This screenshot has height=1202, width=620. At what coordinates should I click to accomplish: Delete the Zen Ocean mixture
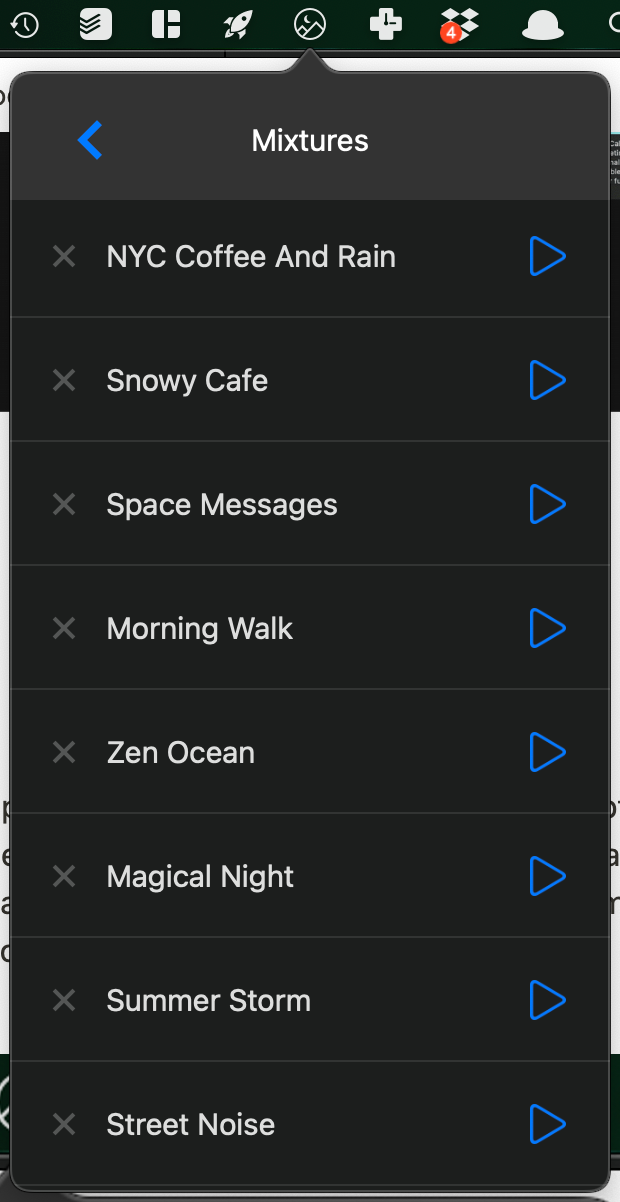(64, 753)
